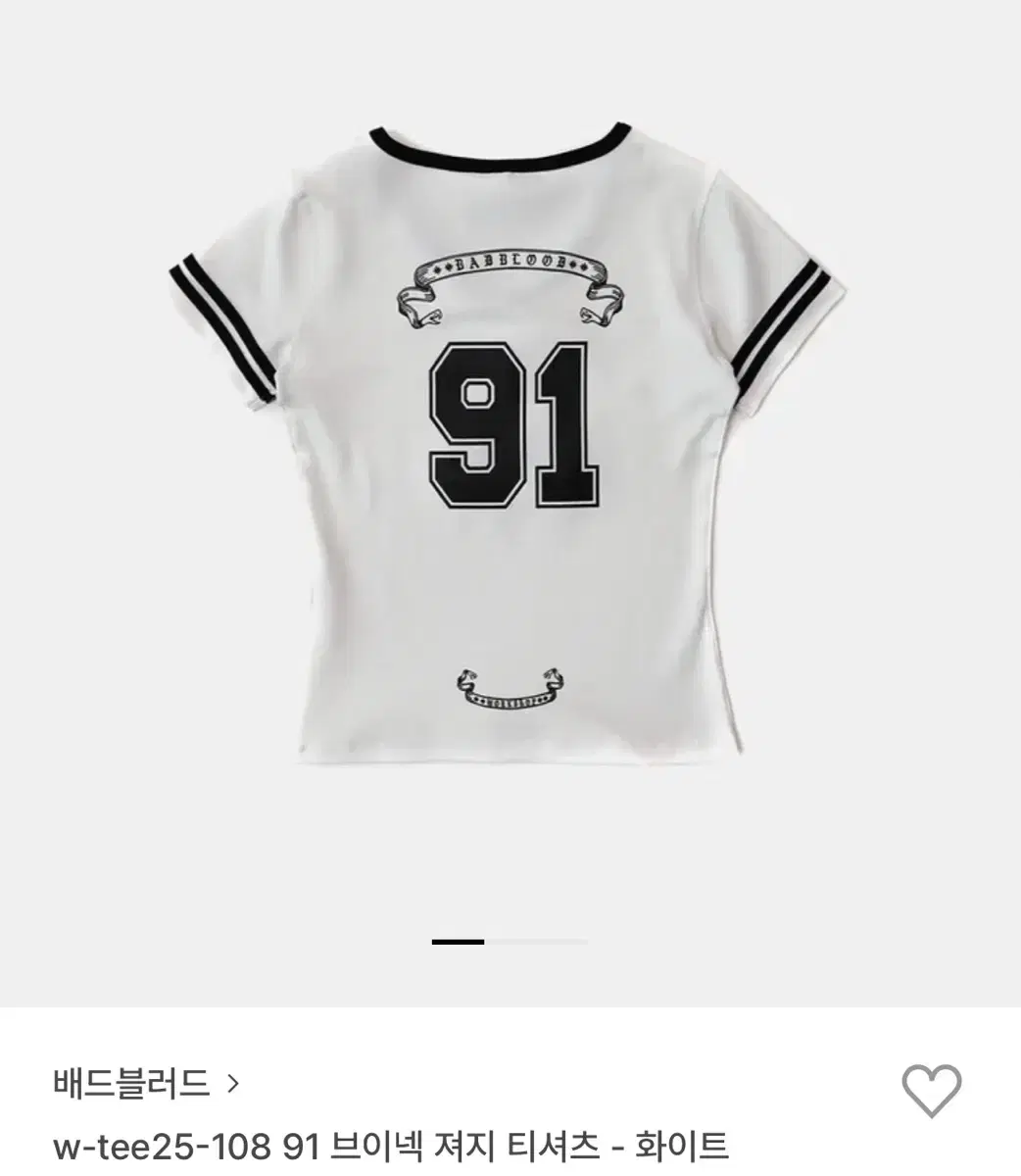The image size is (1021, 1176).
Task: Select the 화이트 color in the title
Action: [688, 1140]
